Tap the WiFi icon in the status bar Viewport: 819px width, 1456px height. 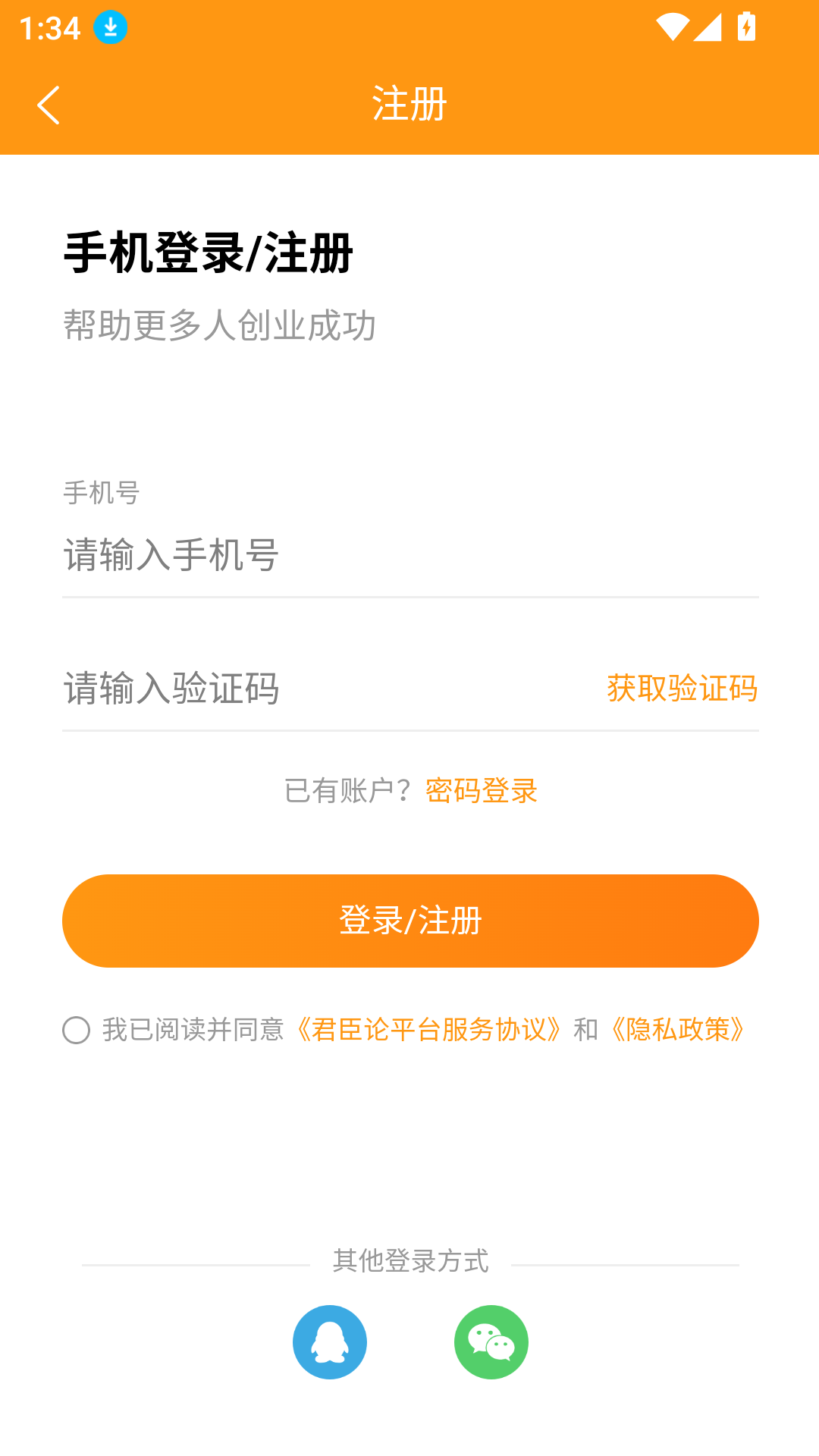673,25
